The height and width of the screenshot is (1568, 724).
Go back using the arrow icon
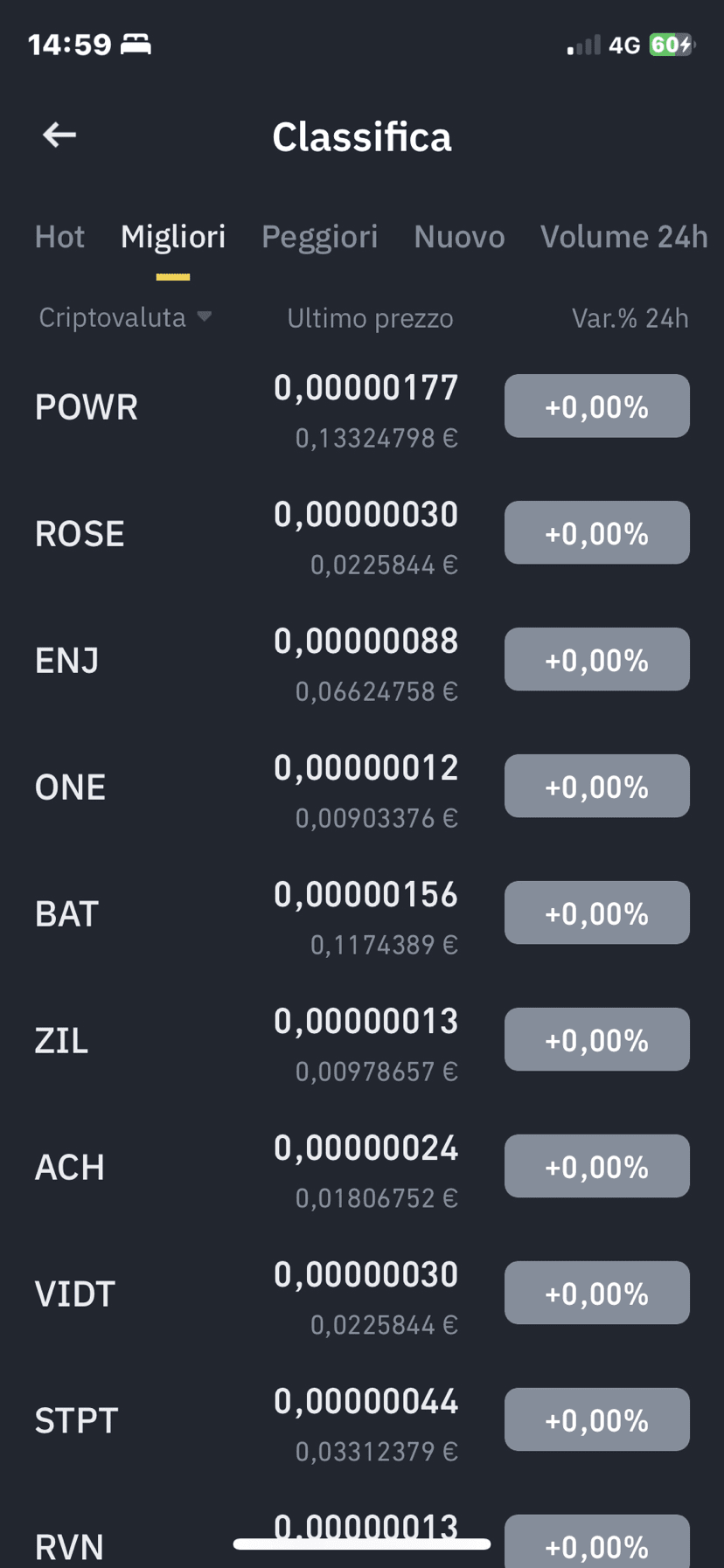point(59,135)
